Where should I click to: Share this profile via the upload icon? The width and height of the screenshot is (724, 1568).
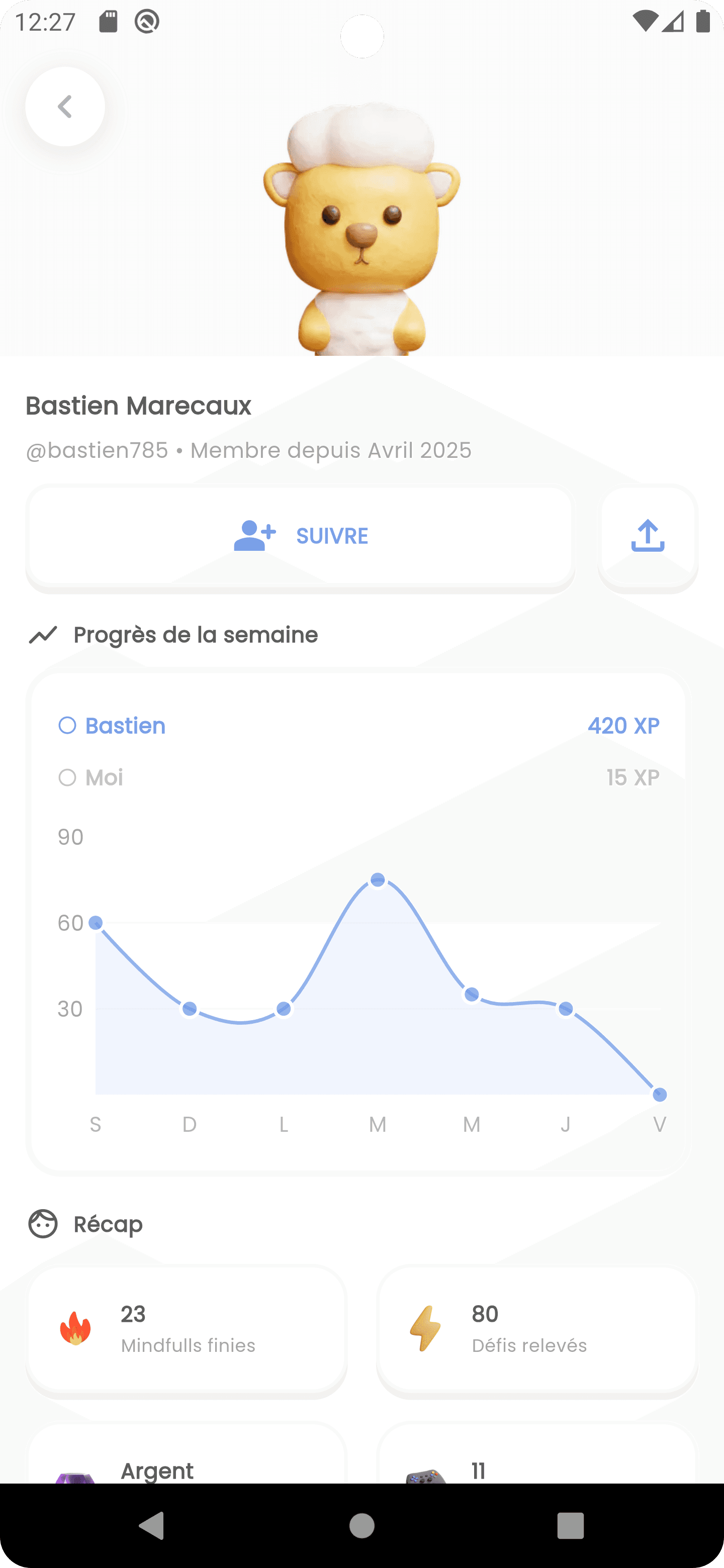[648, 537]
